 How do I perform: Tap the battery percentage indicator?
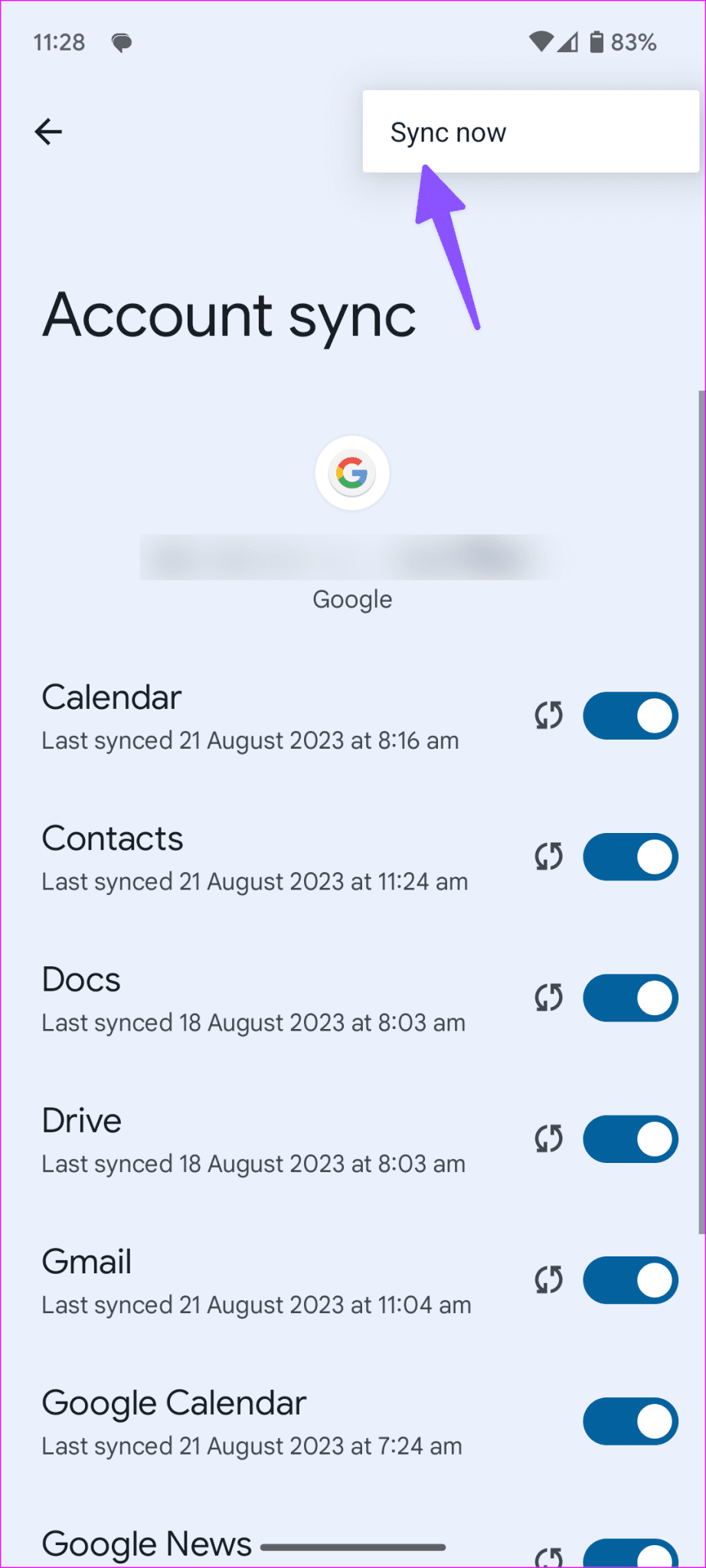(634, 42)
